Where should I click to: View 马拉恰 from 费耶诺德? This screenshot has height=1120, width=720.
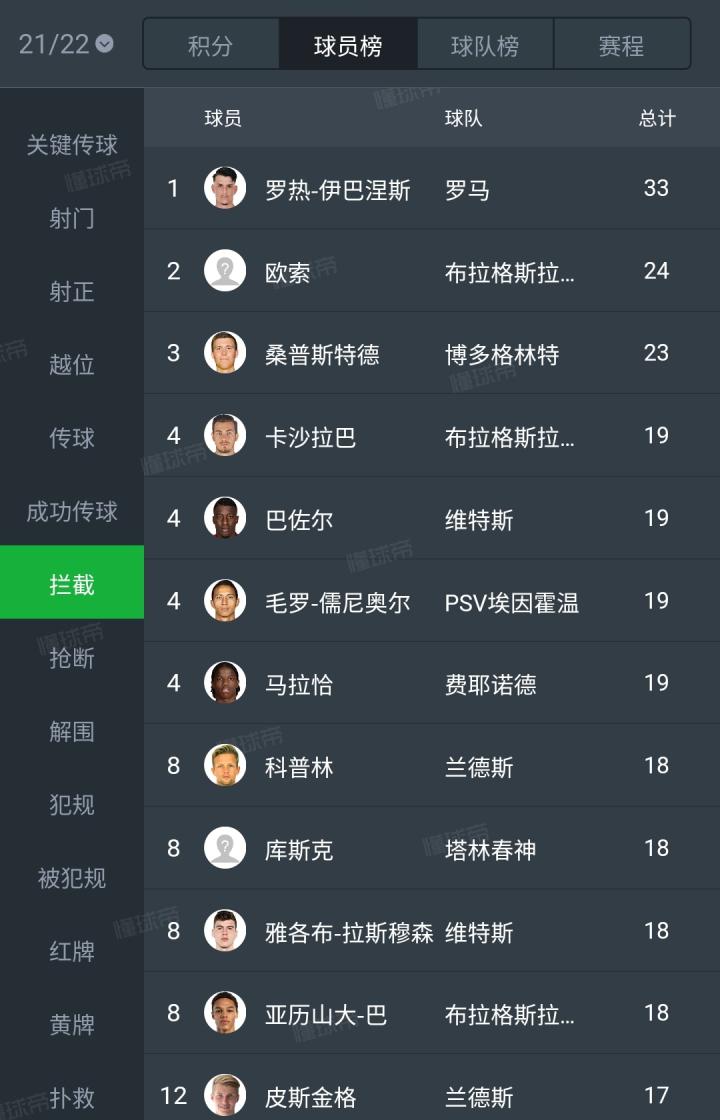click(x=299, y=684)
